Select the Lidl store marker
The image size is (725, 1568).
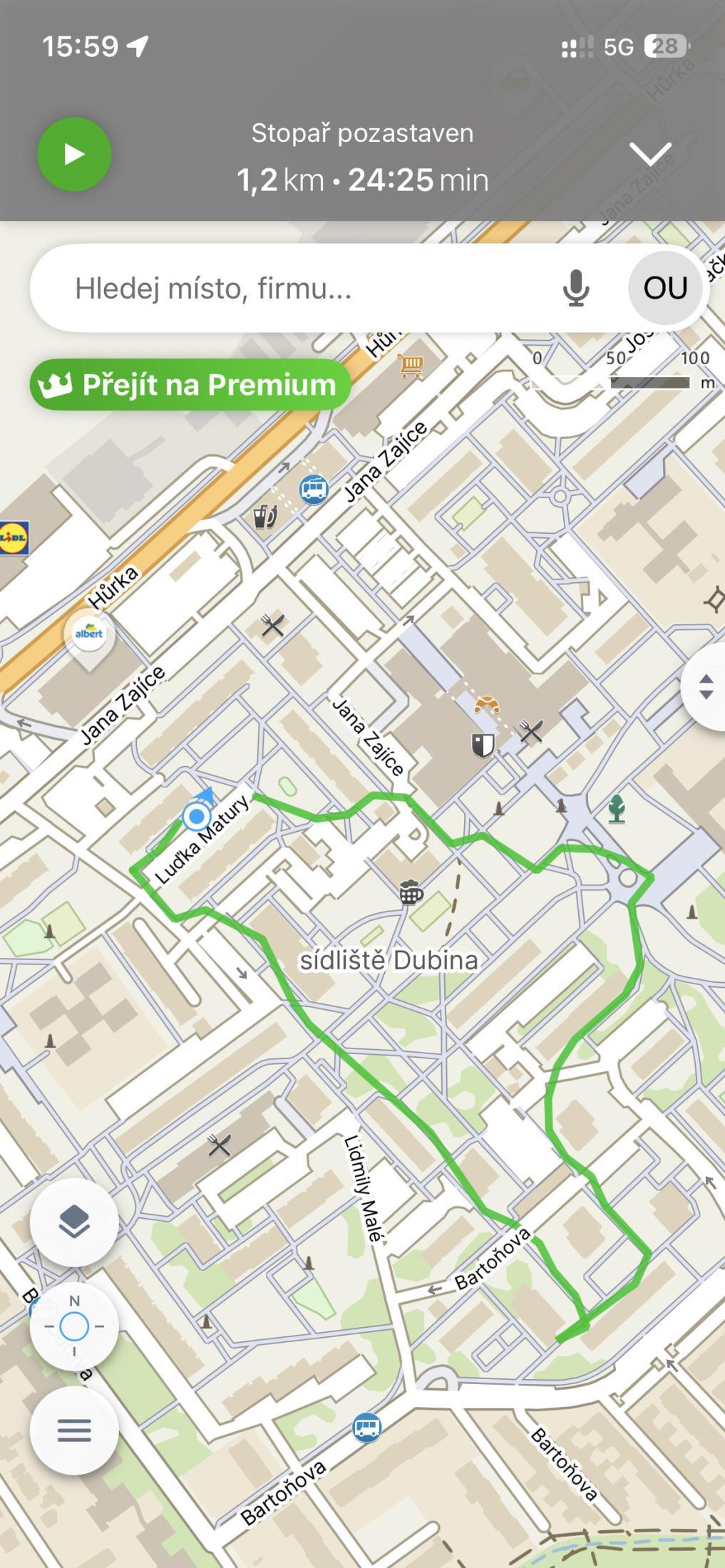(x=14, y=538)
